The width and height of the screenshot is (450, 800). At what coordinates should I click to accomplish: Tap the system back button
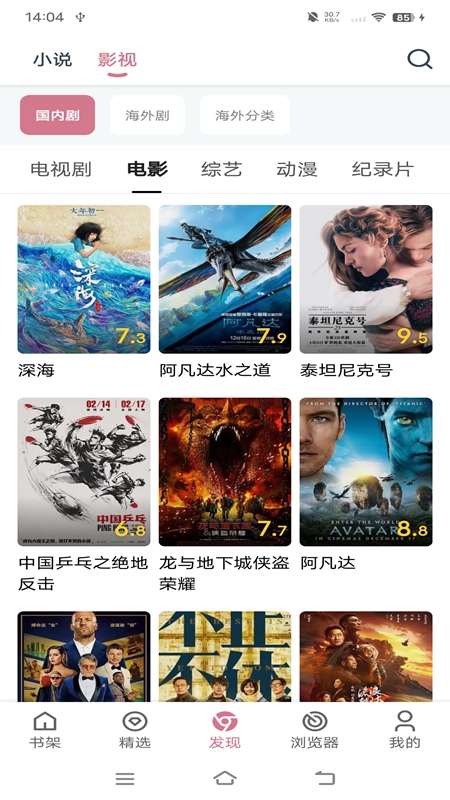[325, 778]
